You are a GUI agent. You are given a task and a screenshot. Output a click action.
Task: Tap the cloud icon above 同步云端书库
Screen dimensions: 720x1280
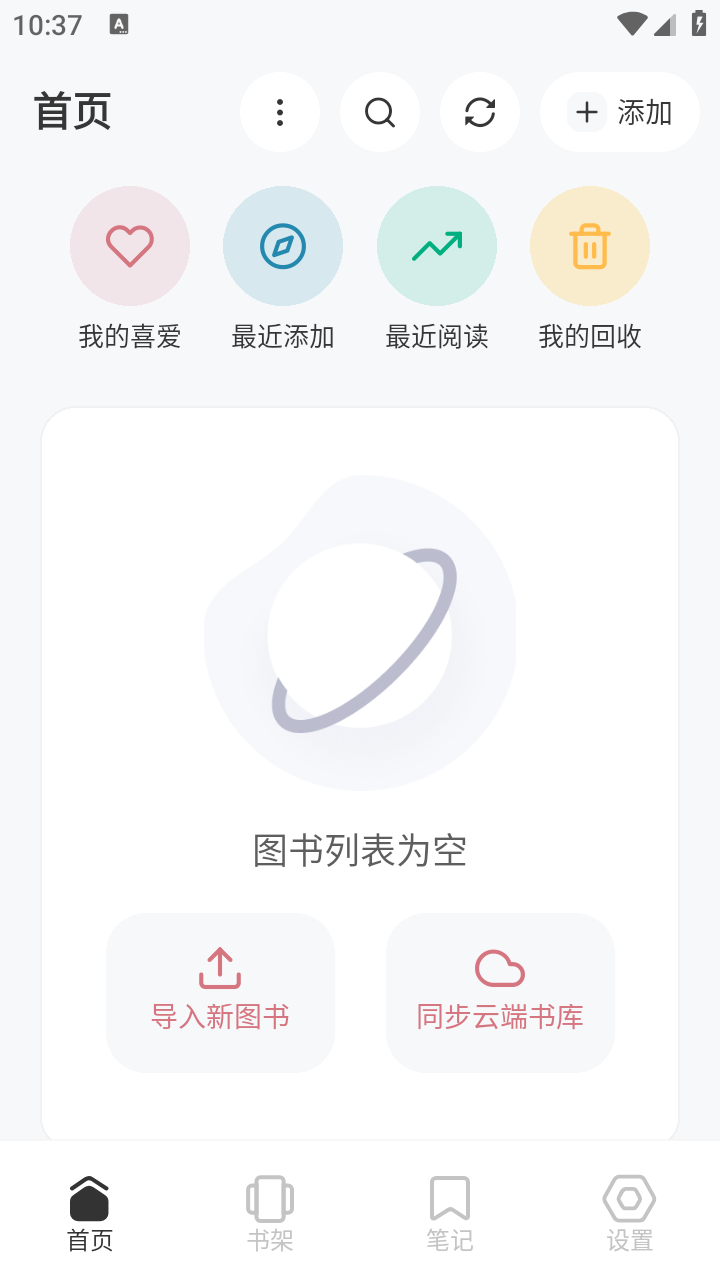tap(500, 967)
